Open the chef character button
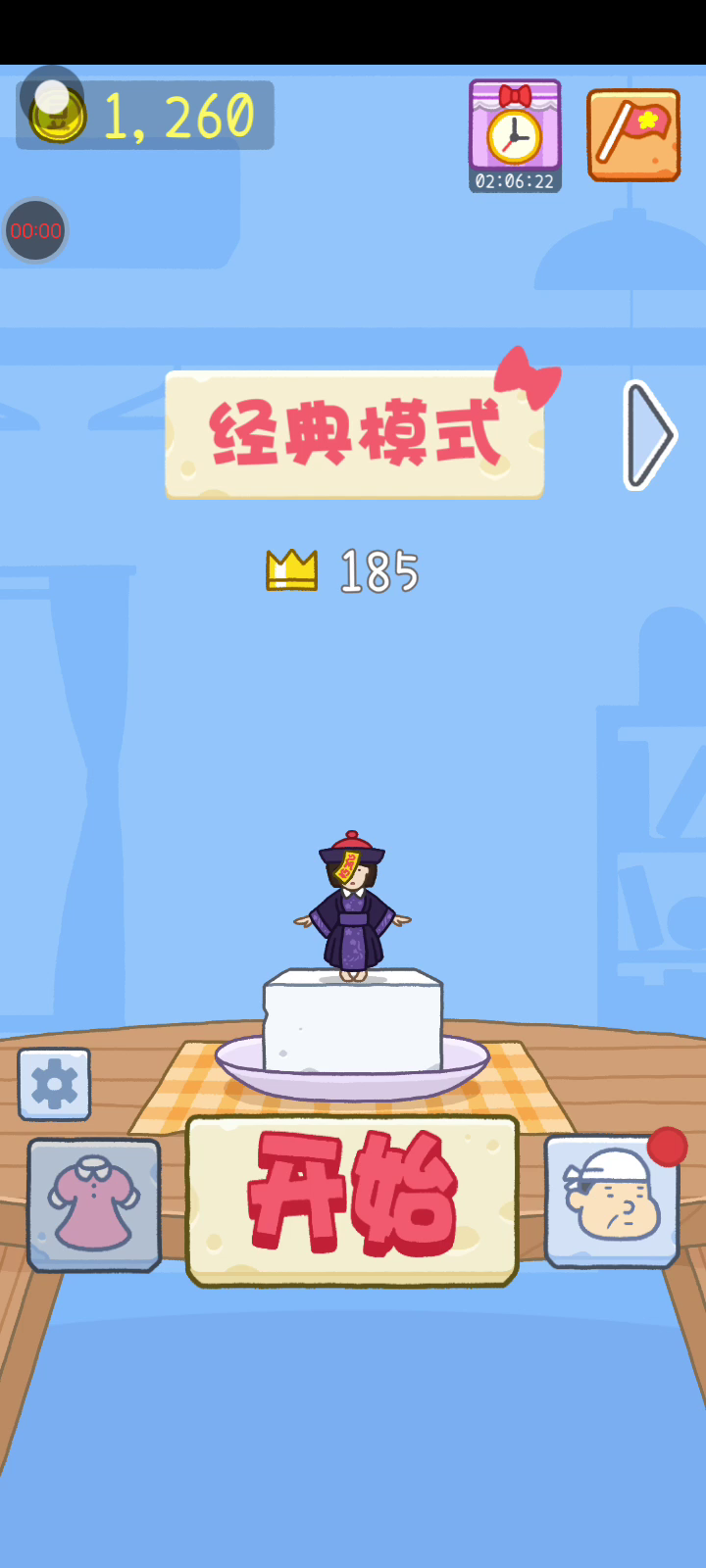Image resolution: width=706 pixels, height=1568 pixels. pos(613,1201)
